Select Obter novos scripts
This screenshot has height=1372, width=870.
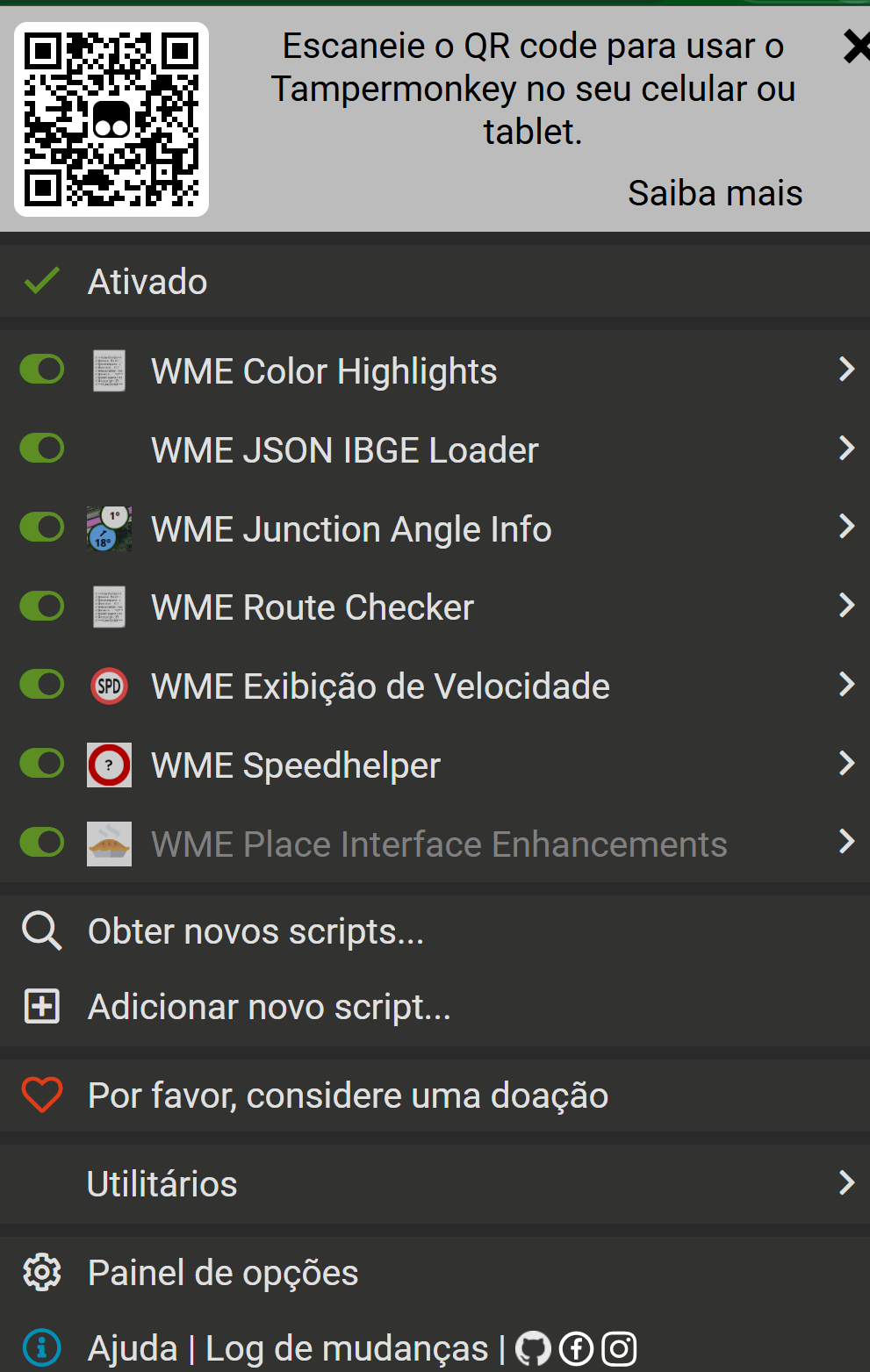pyautogui.click(x=255, y=931)
